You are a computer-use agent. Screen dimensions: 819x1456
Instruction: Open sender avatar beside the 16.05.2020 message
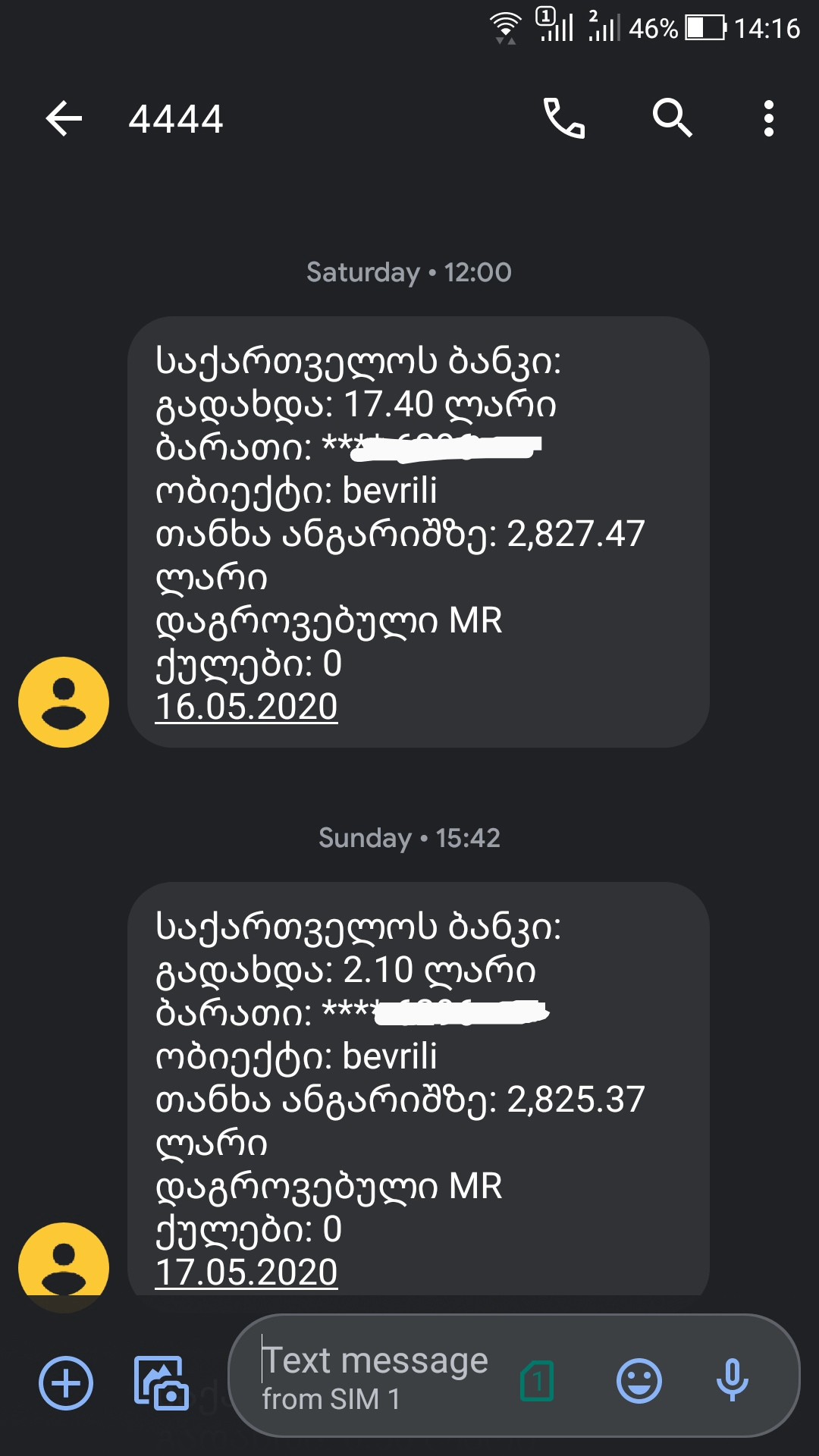[x=64, y=702]
